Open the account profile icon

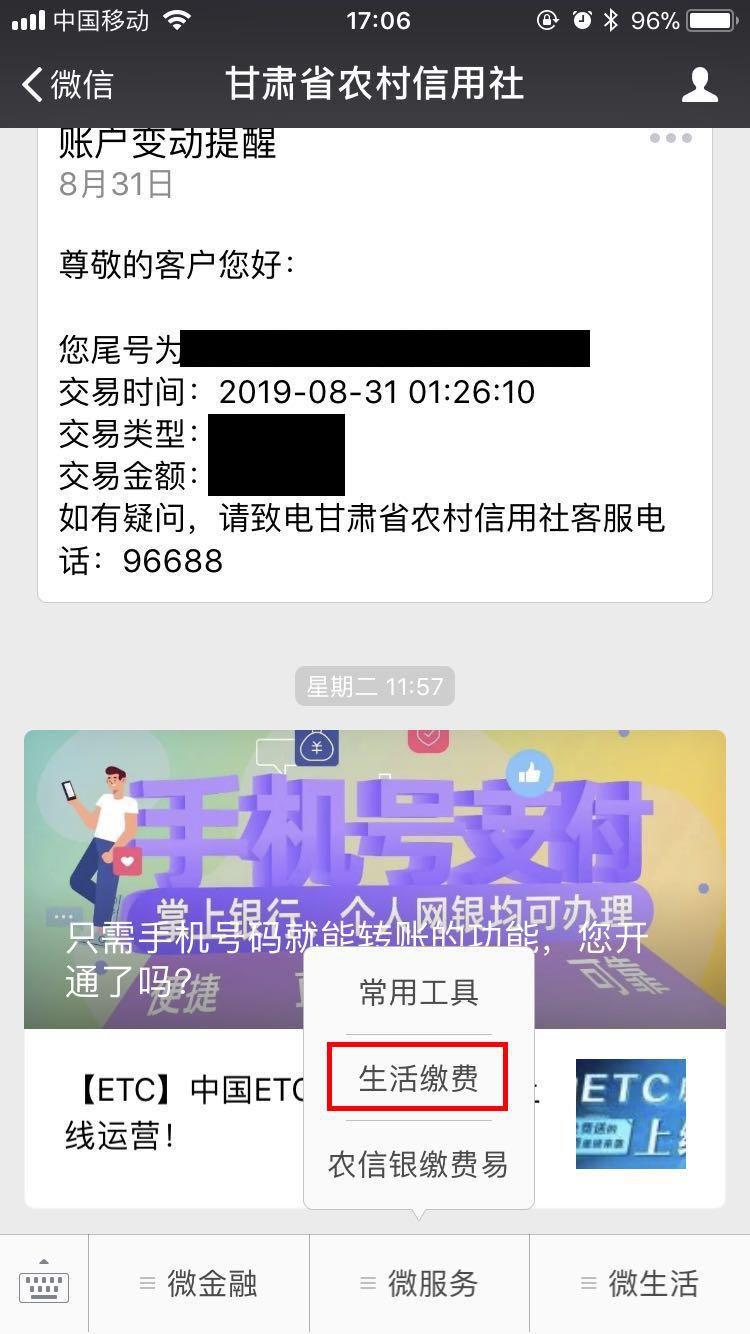[x=699, y=85]
